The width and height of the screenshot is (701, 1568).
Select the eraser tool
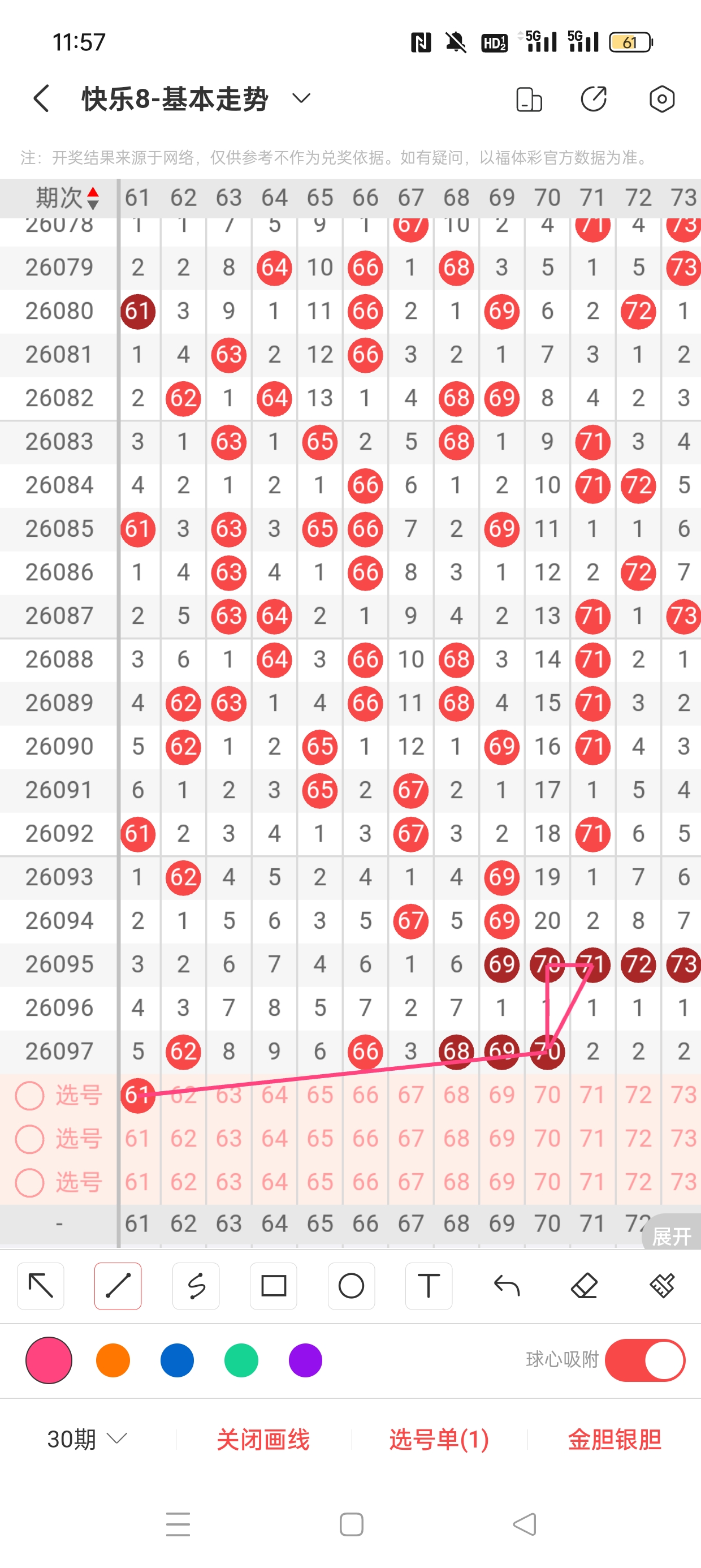pyautogui.click(x=584, y=1286)
